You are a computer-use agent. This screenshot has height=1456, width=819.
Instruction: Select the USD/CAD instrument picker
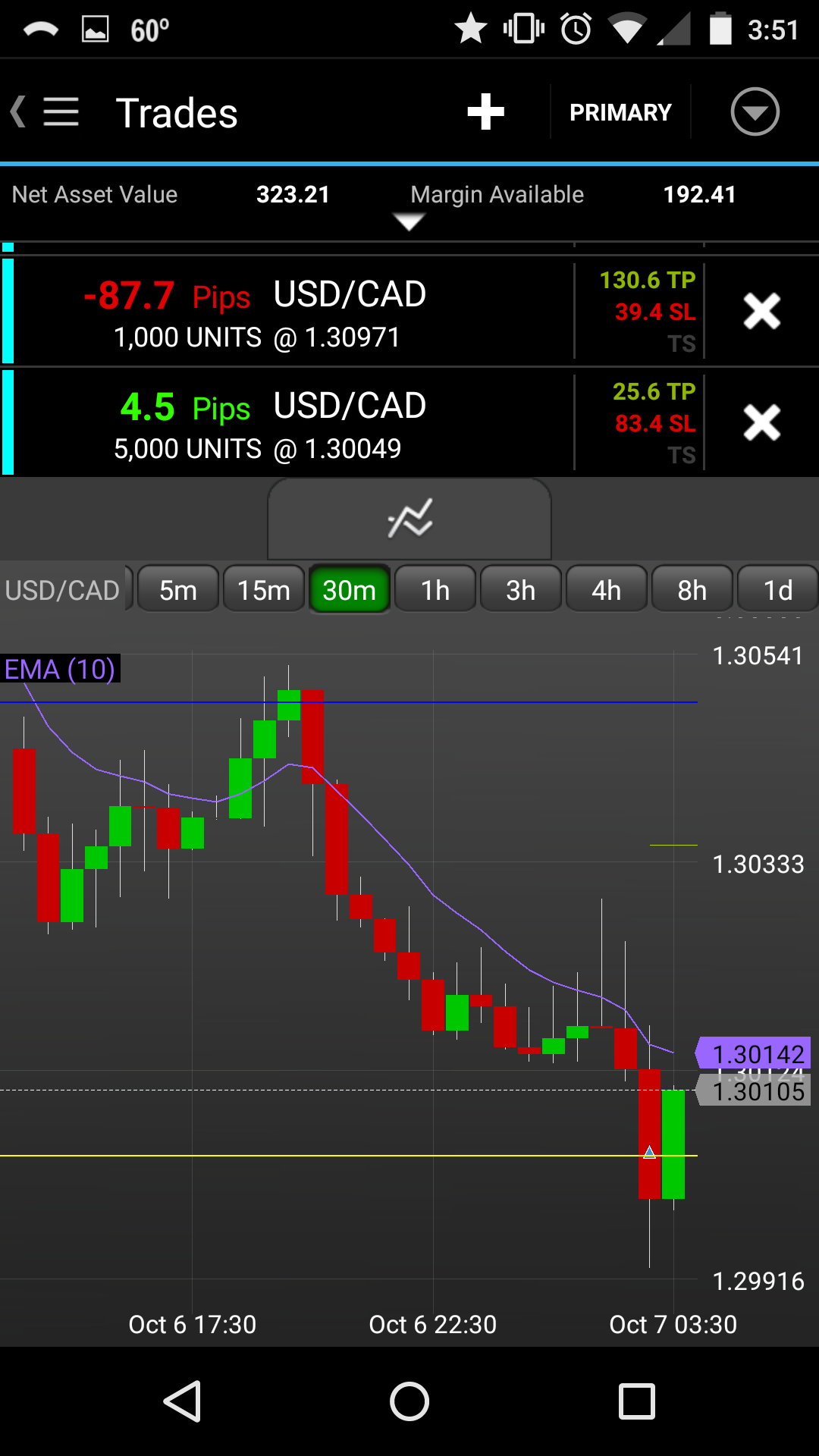(x=63, y=590)
